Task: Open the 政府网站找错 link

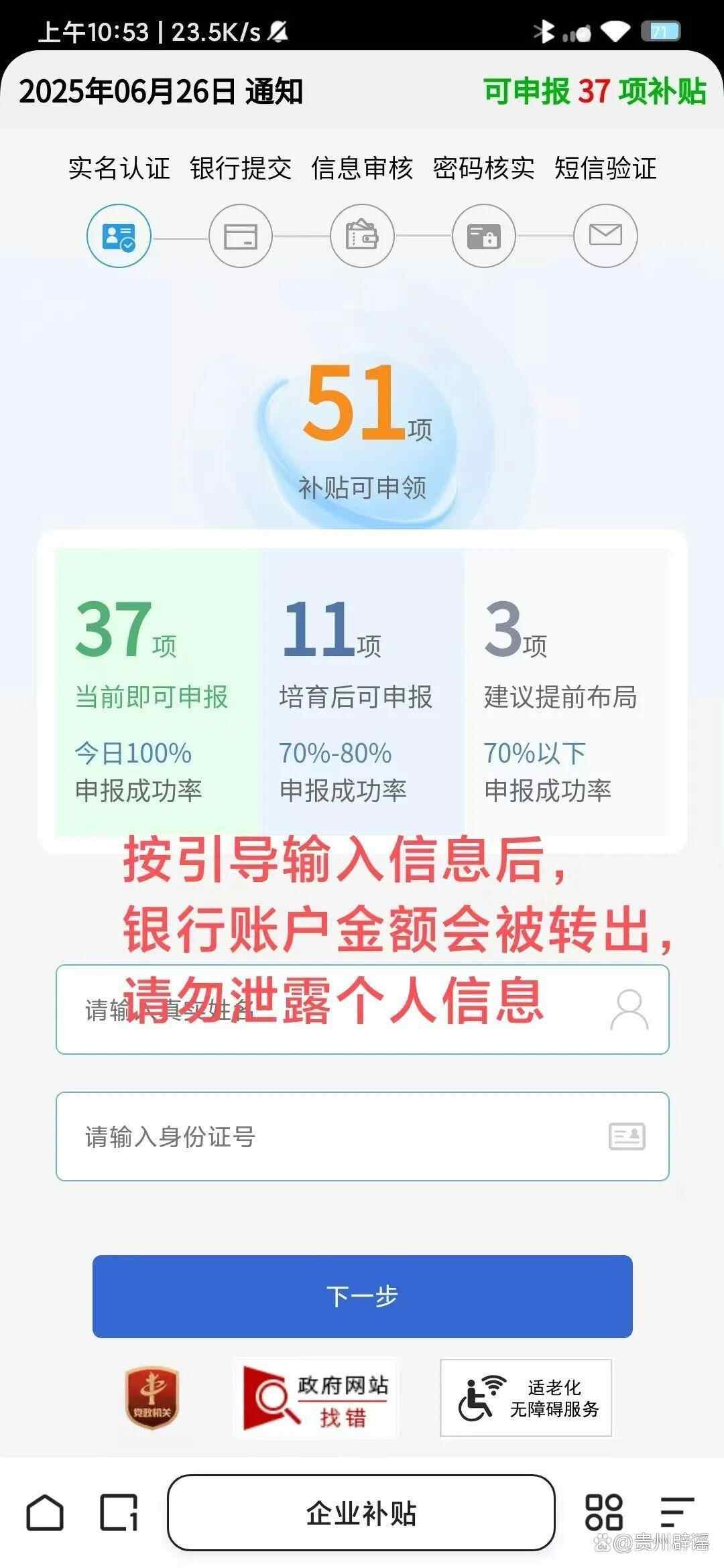Action: coord(316,1398)
